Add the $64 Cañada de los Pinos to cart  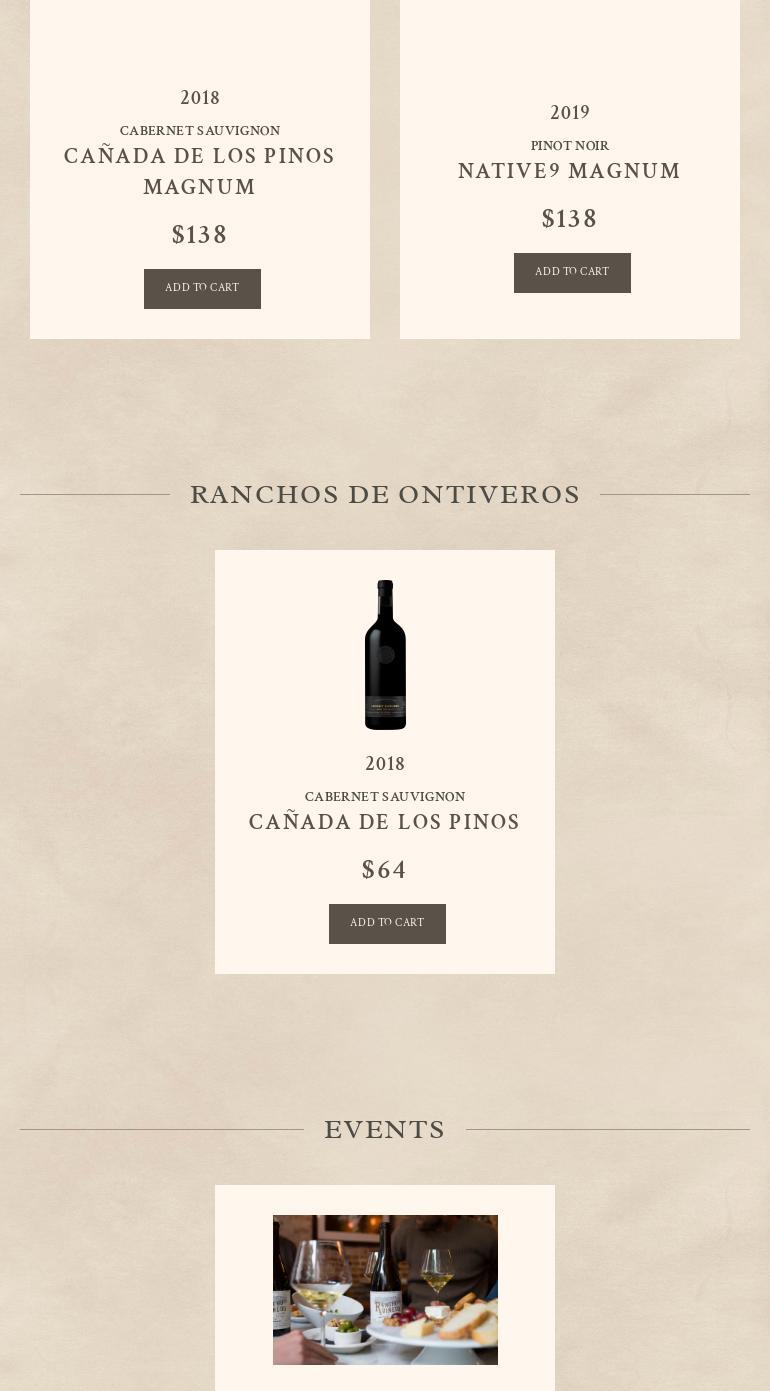point(387,924)
